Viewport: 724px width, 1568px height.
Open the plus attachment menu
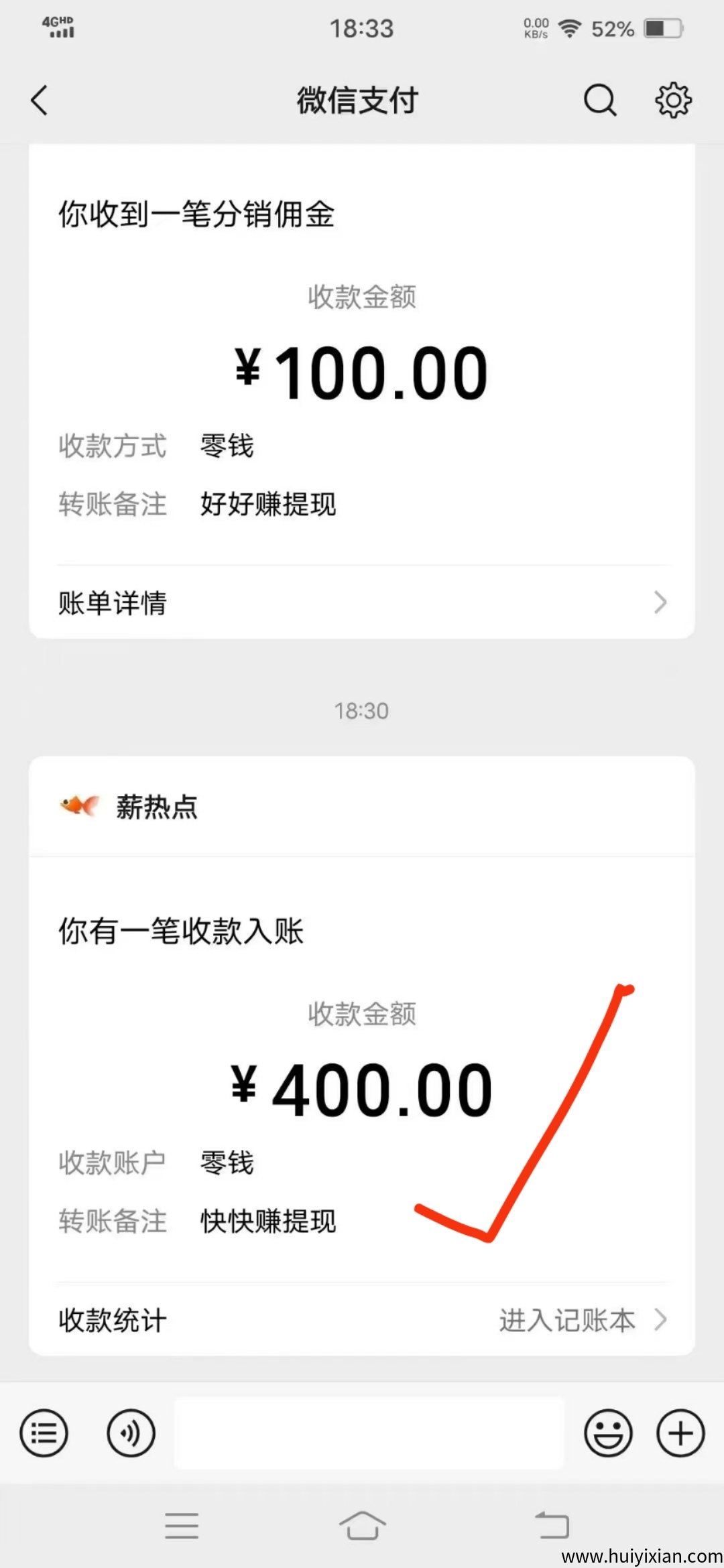tap(680, 1433)
